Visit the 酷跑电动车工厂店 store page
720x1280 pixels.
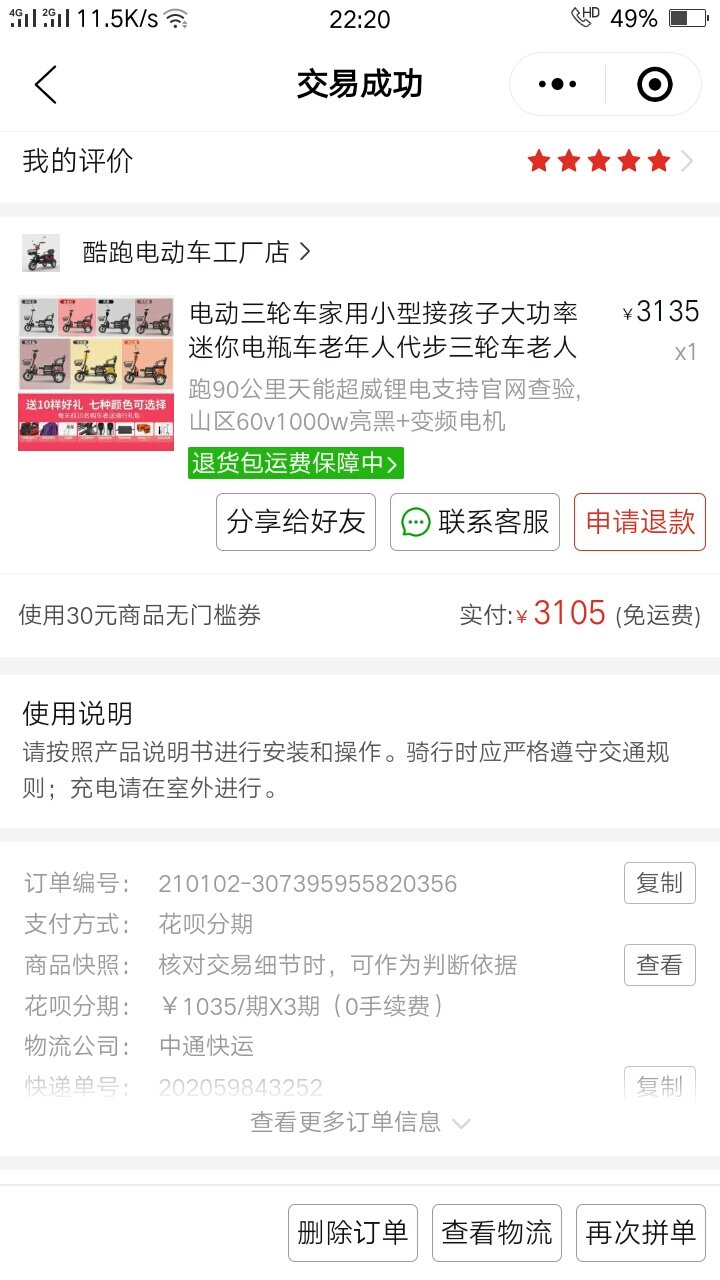(x=196, y=253)
